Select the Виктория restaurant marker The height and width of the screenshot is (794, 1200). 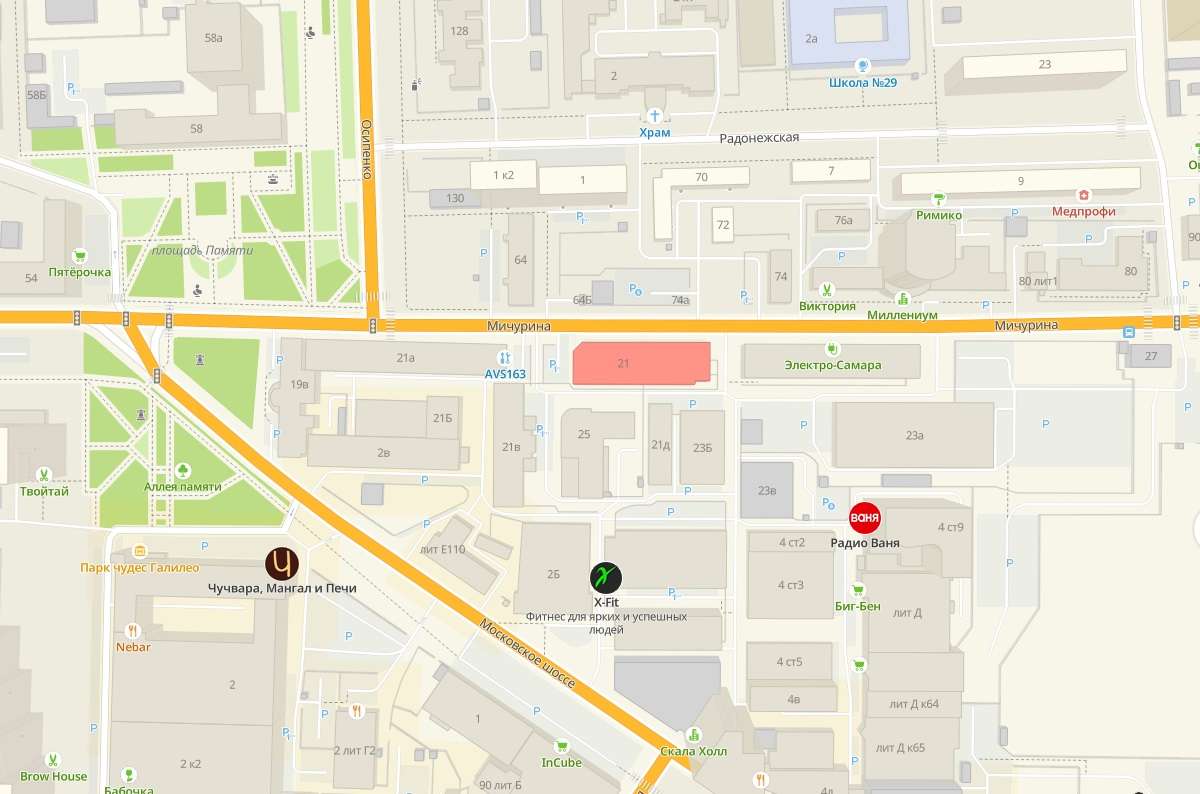827,290
